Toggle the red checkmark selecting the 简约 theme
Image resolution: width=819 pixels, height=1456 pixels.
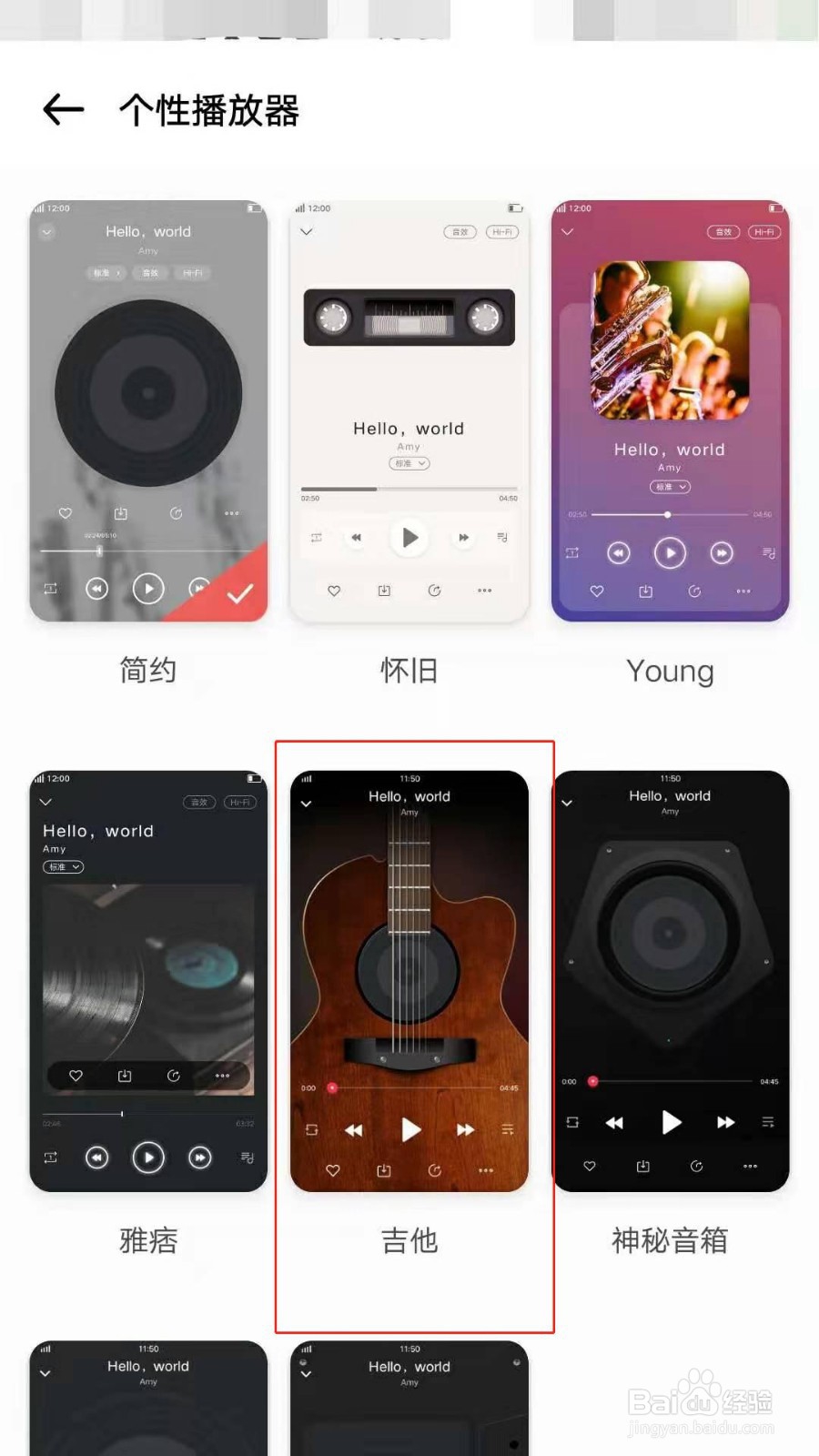238,591
